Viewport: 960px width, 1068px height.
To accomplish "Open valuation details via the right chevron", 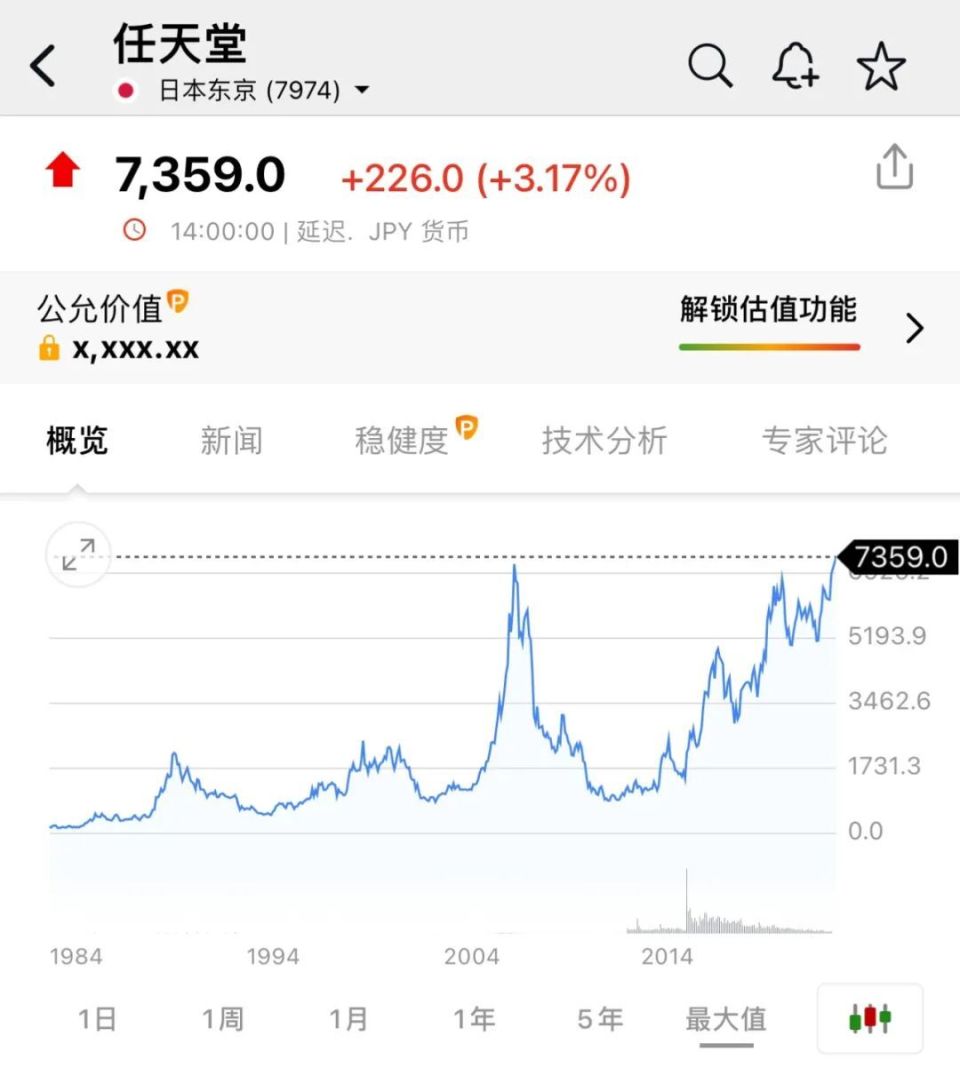I will pos(915,328).
